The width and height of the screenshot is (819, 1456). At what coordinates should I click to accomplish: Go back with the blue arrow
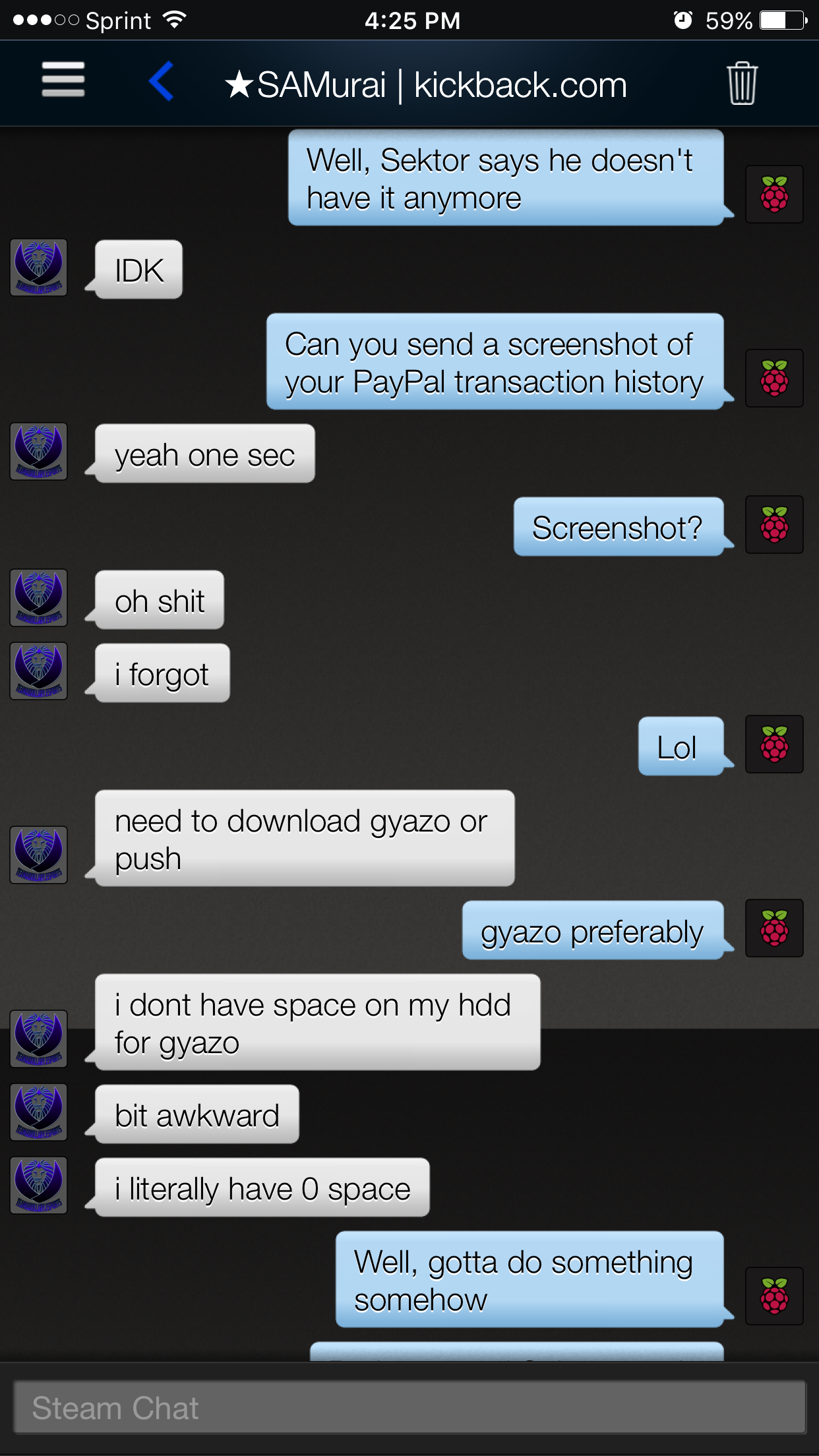tap(162, 81)
